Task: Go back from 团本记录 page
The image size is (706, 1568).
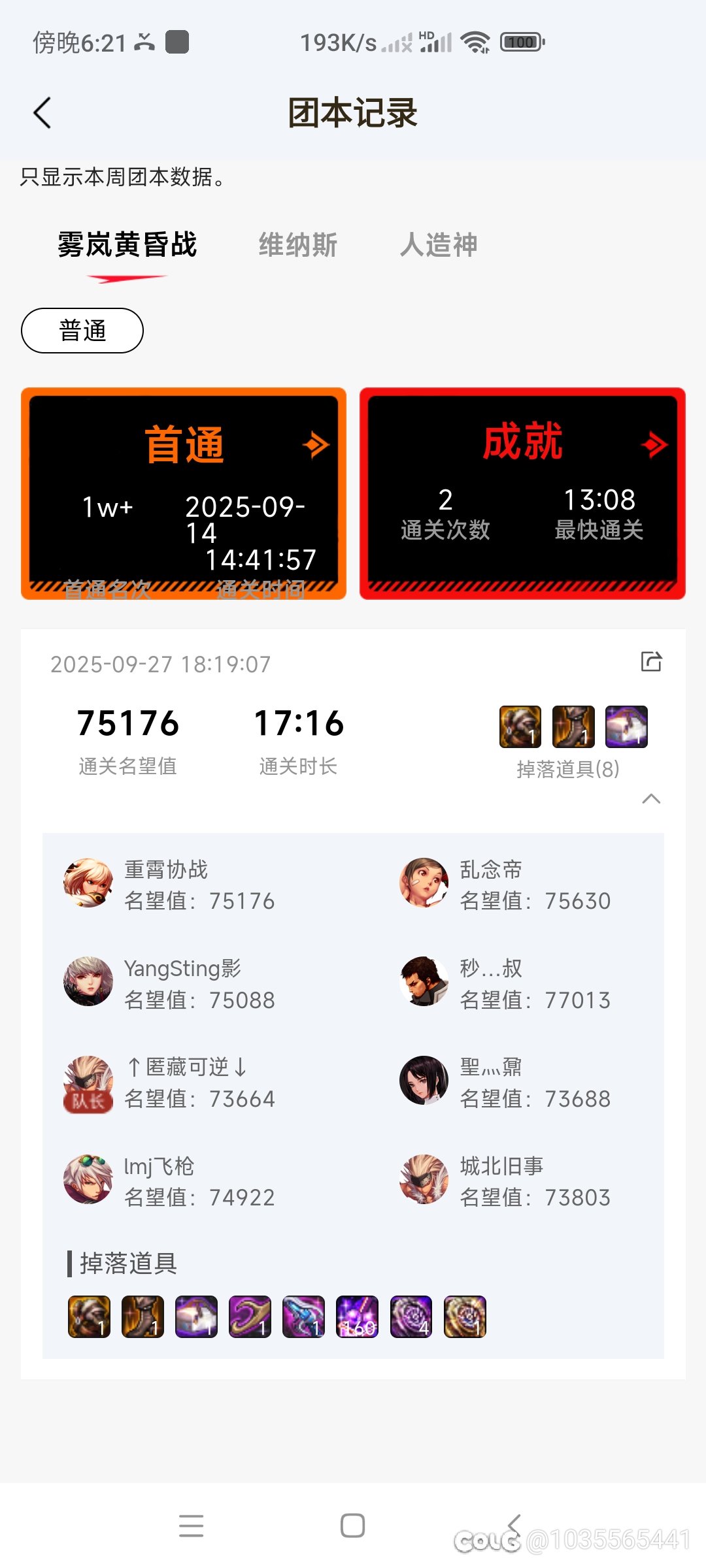Action: 42,112
